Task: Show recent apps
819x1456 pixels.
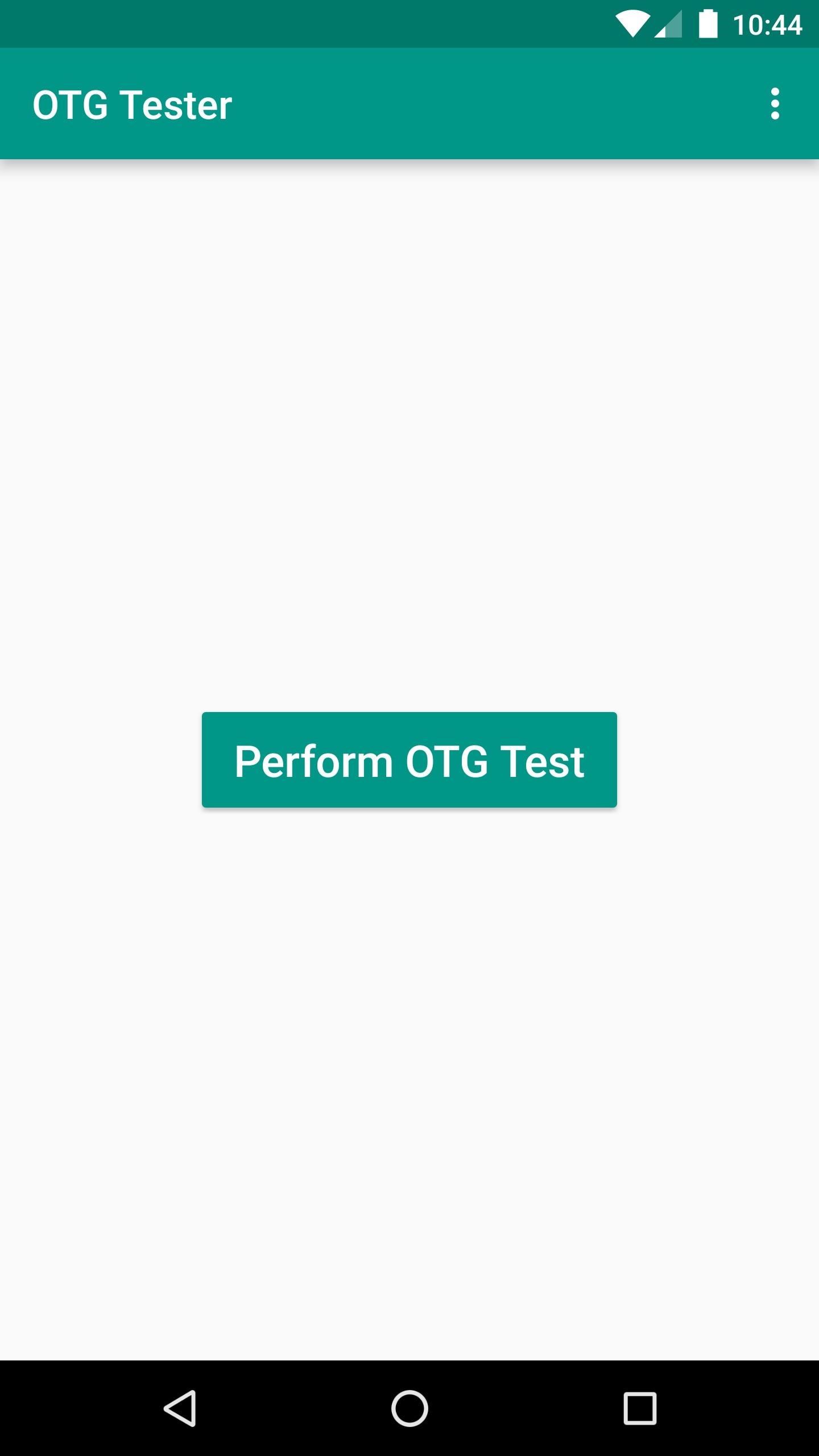Action: (640, 1408)
